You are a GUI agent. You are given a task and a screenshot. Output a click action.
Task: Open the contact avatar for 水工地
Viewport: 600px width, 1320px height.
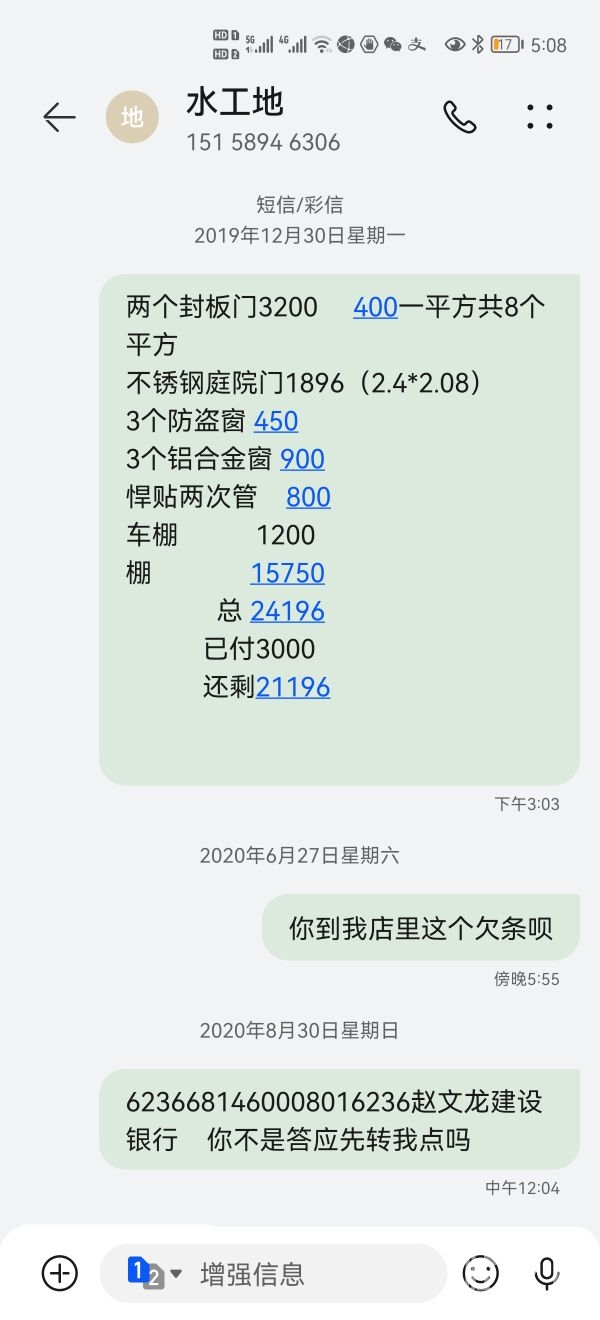pyautogui.click(x=132, y=118)
